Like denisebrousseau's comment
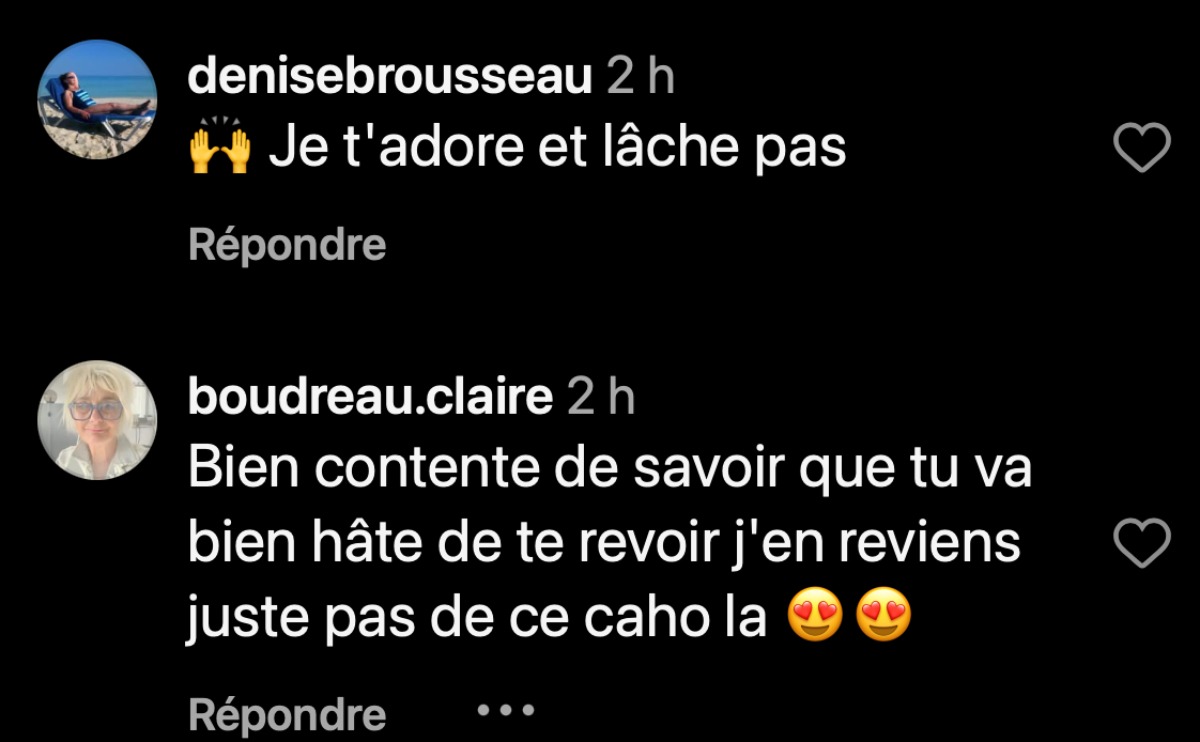The width and height of the screenshot is (1200, 742). coord(1141,149)
